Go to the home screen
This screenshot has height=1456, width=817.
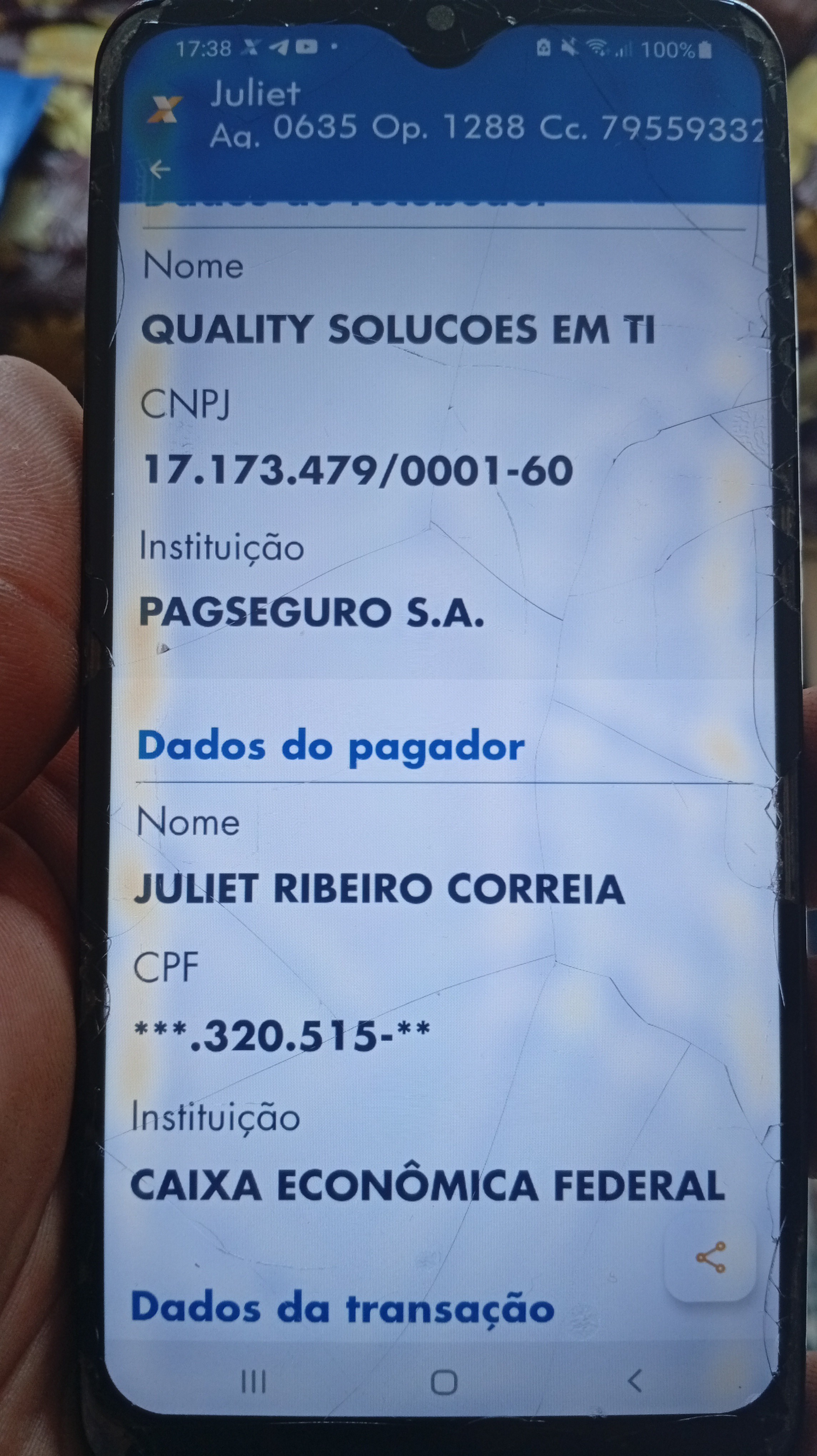(444, 1382)
